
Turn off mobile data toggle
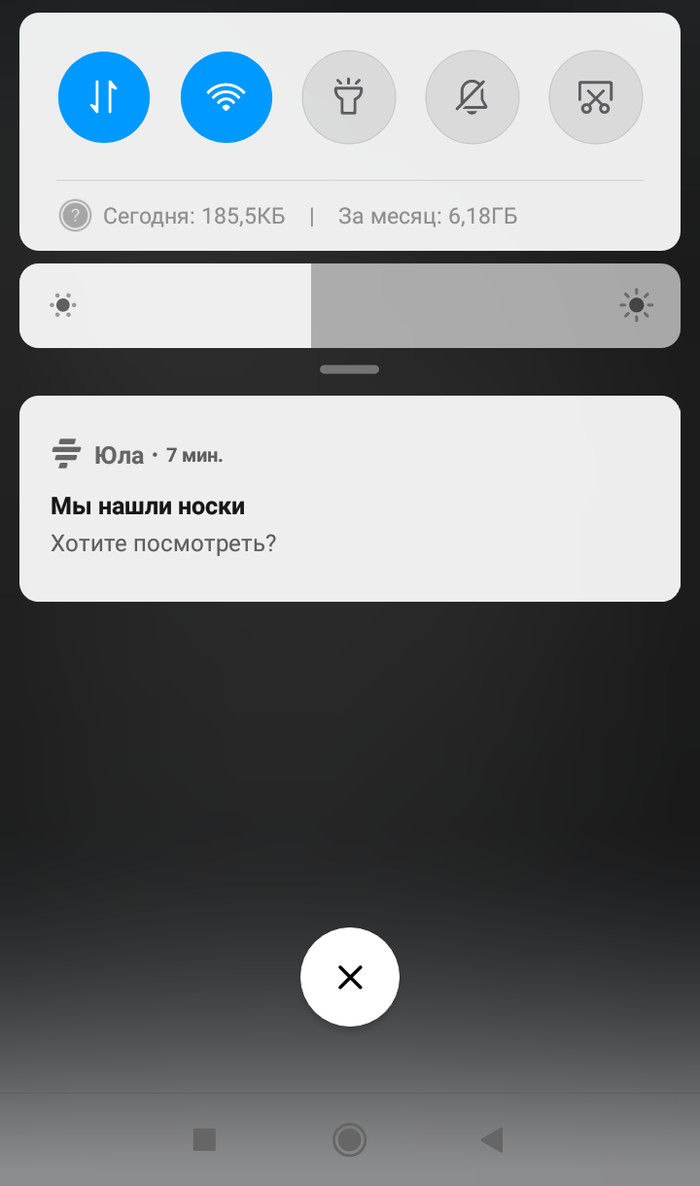[x=104, y=97]
